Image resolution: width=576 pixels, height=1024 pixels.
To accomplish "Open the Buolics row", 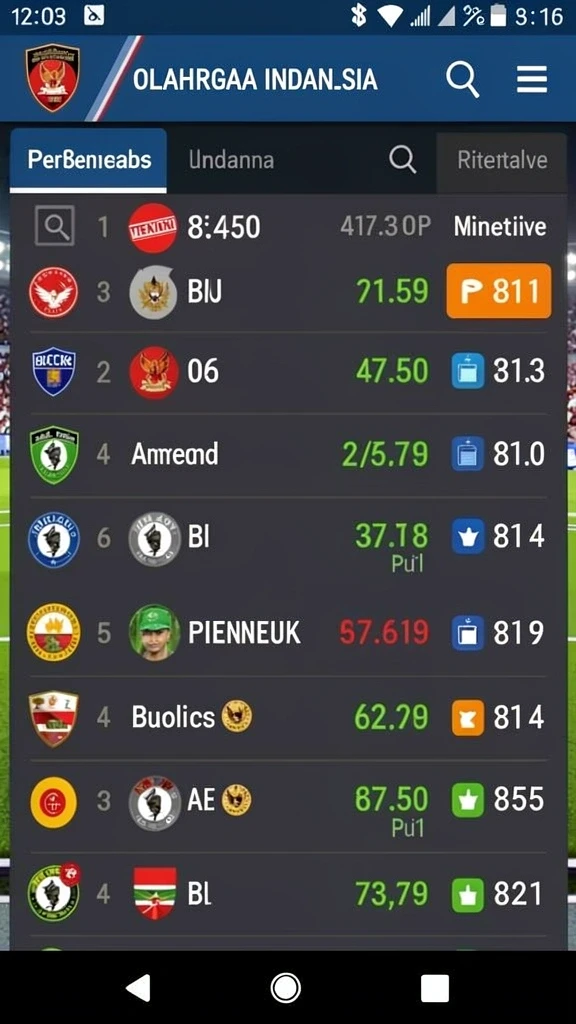I will pyautogui.click(x=288, y=718).
